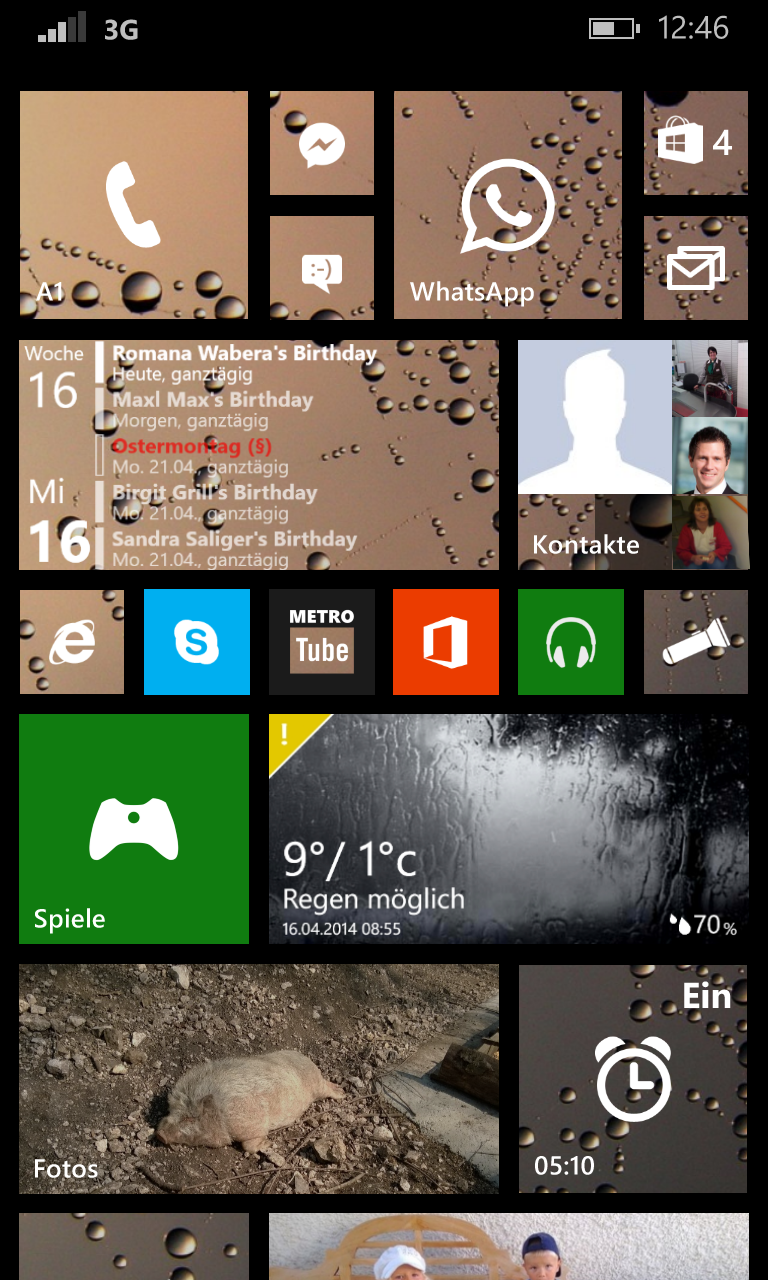Screen dimensions: 768x1280
Task: Open Skype
Action: [197, 642]
